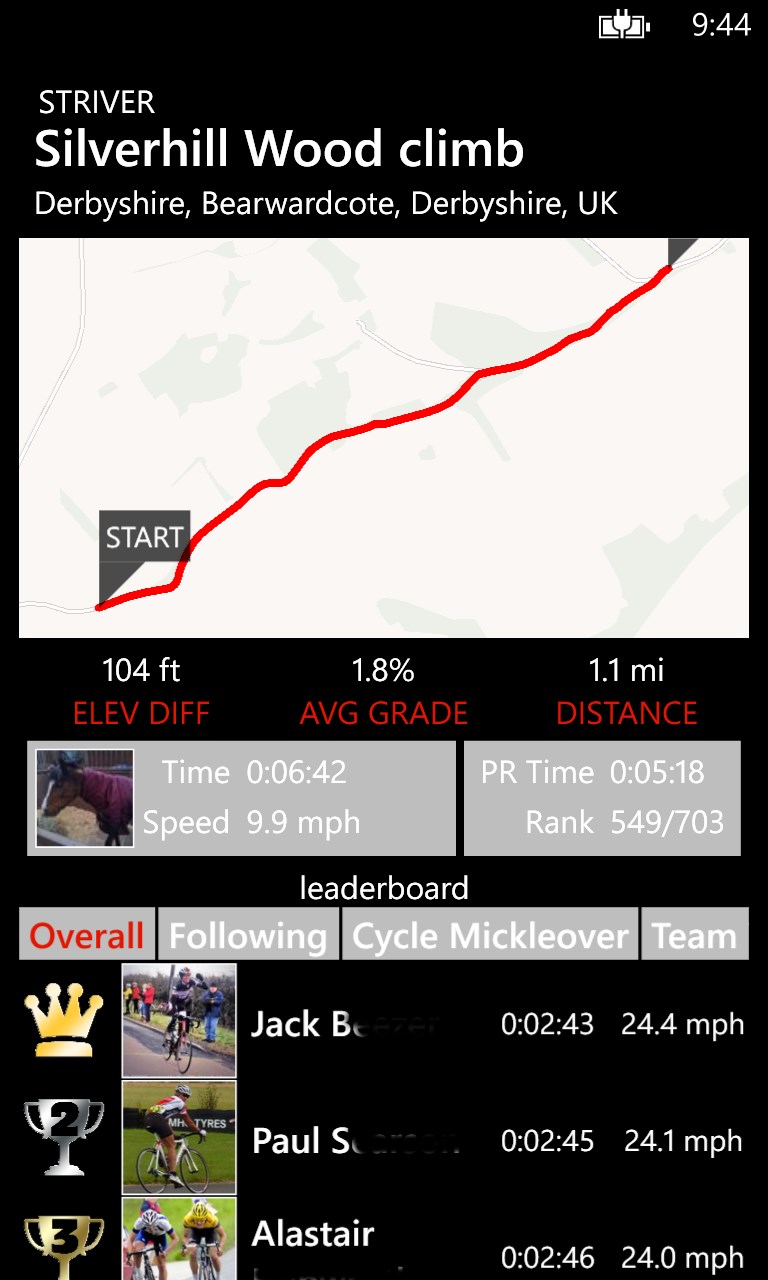Viewport: 768px width, 1280px height.
Task: Open Paul's second place leaderboard entry
Action: (384, 1139)
